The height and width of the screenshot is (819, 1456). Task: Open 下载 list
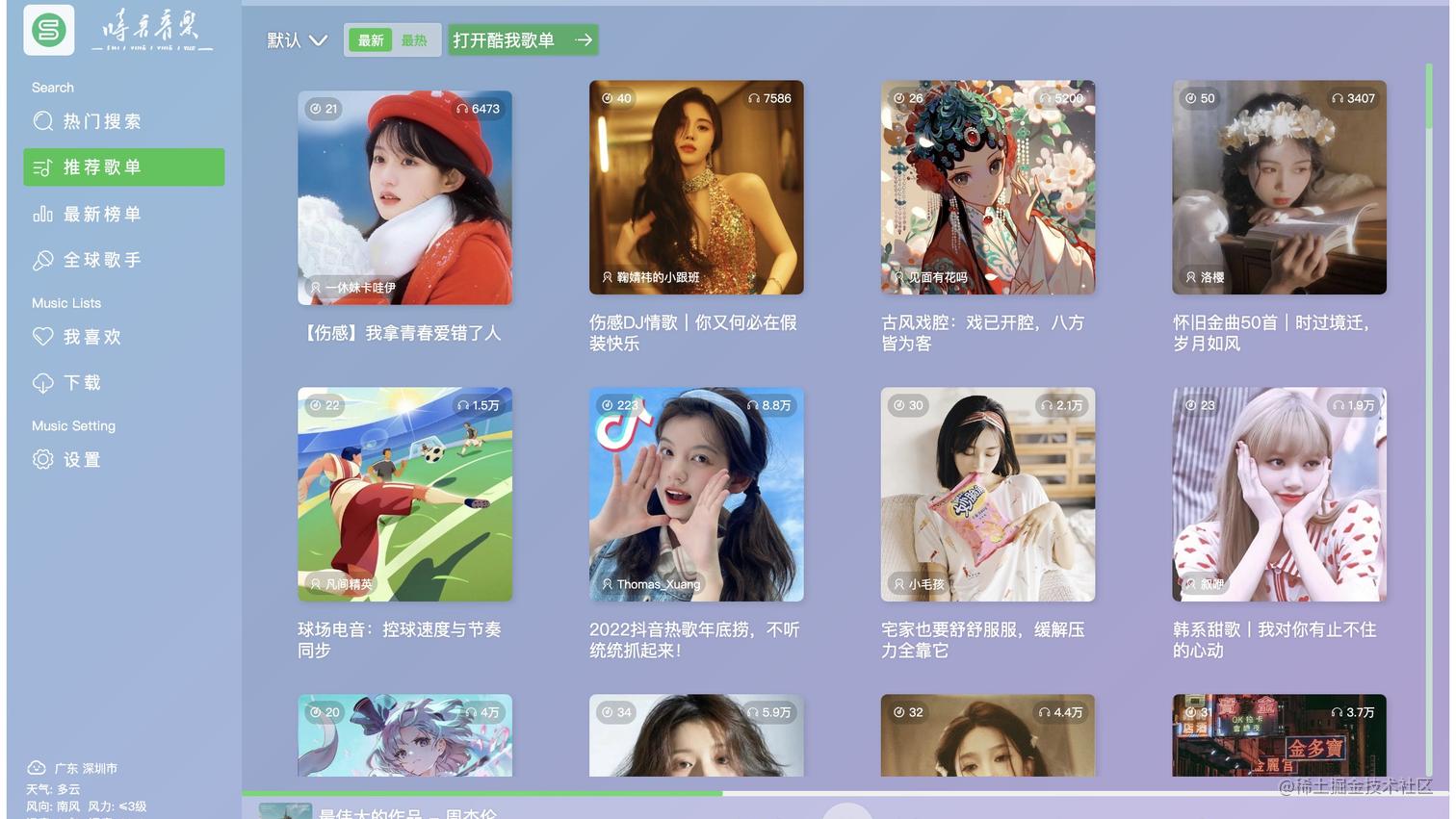click(x=81, y=383)
